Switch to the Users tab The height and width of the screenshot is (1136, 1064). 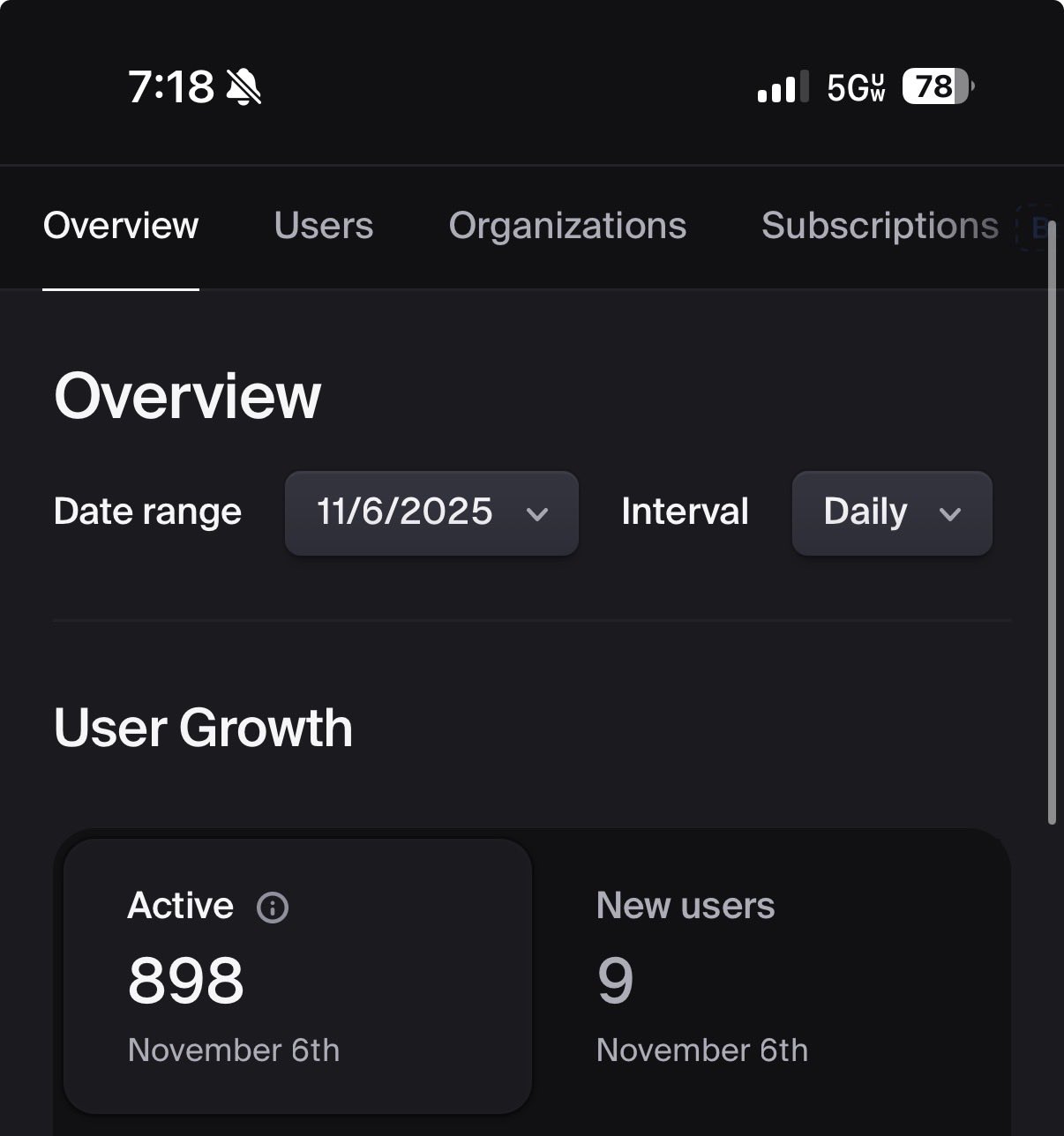click(323, 227)
